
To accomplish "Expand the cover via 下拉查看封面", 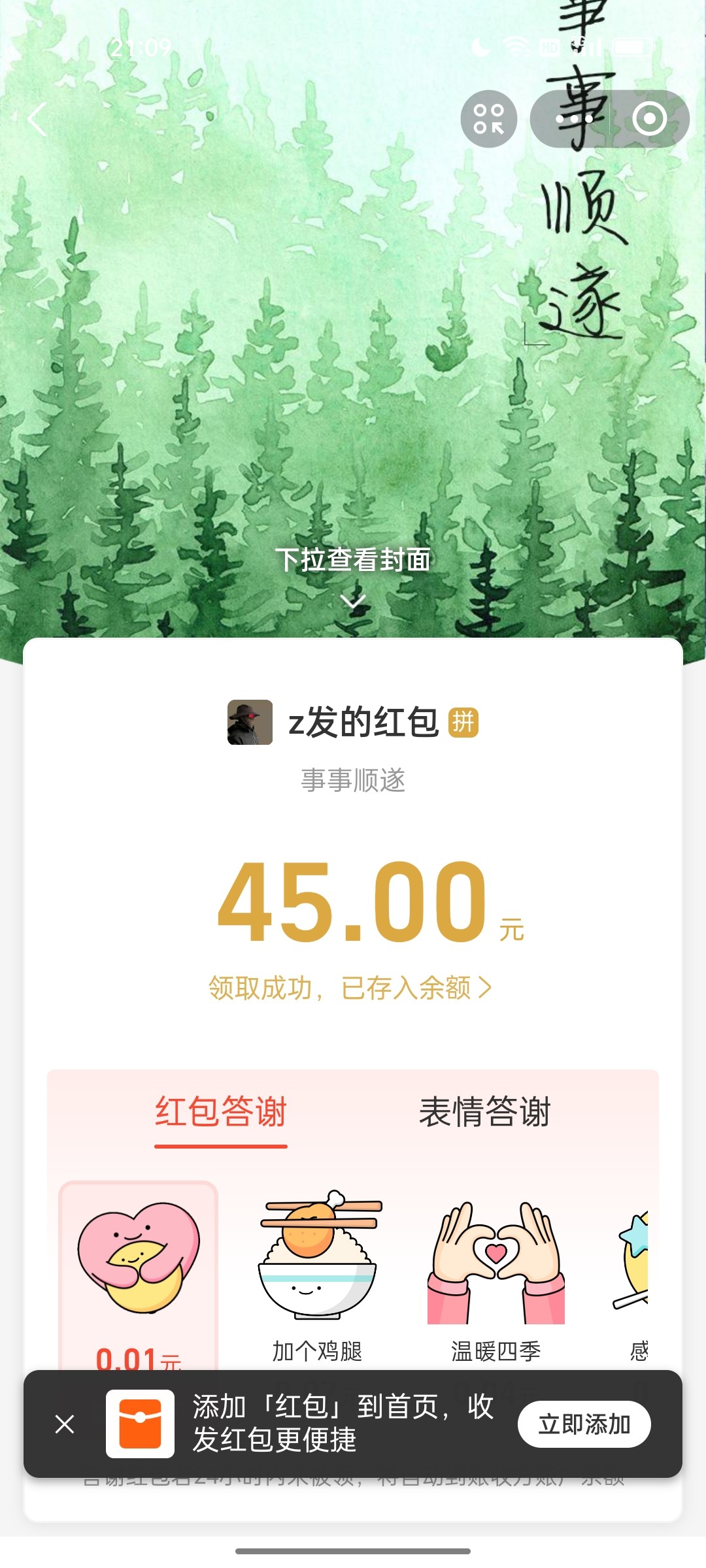I will click(353, 572).
